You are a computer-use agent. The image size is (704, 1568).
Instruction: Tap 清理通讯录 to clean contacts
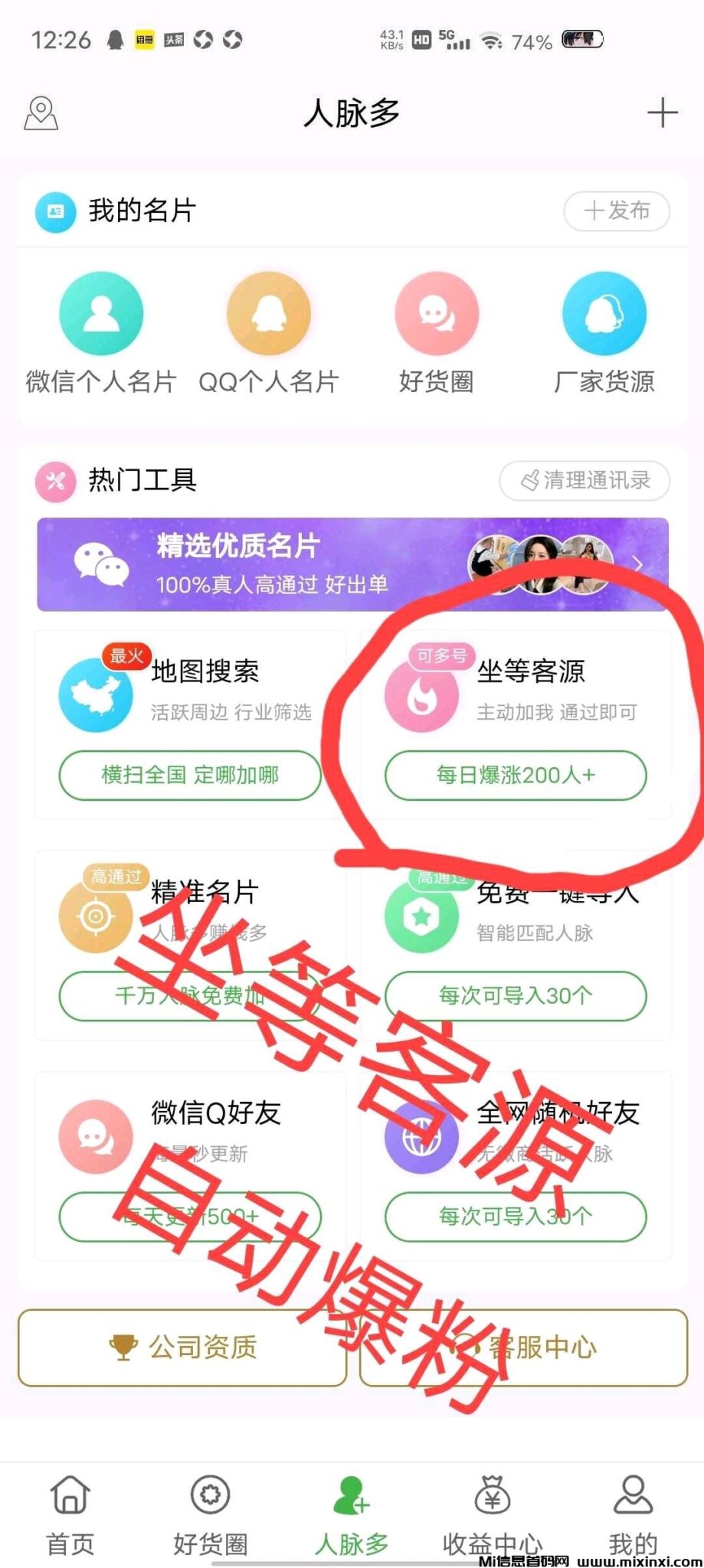(584, 481)
